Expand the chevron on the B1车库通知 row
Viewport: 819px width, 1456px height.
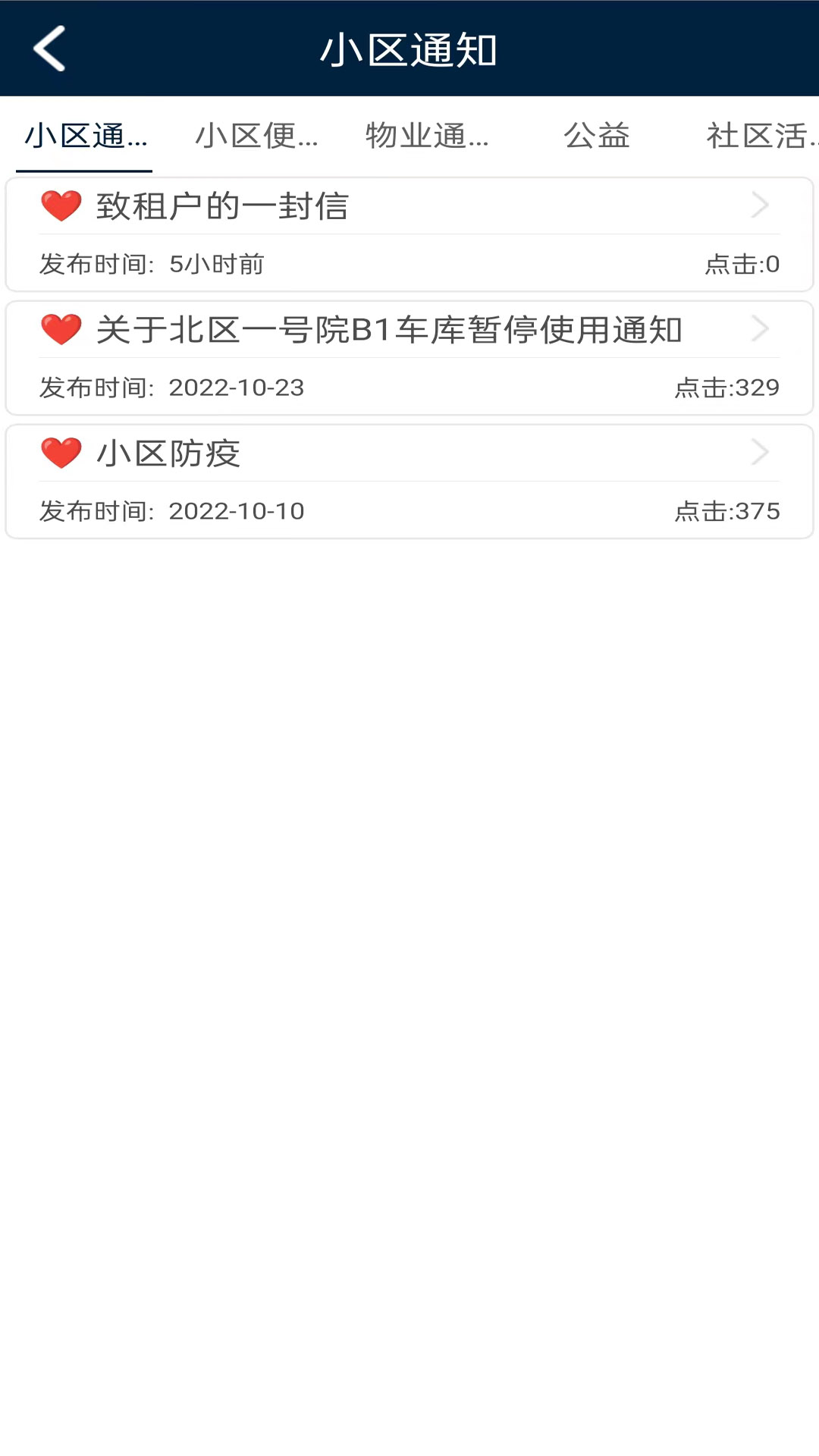click(x=760, y=329)
